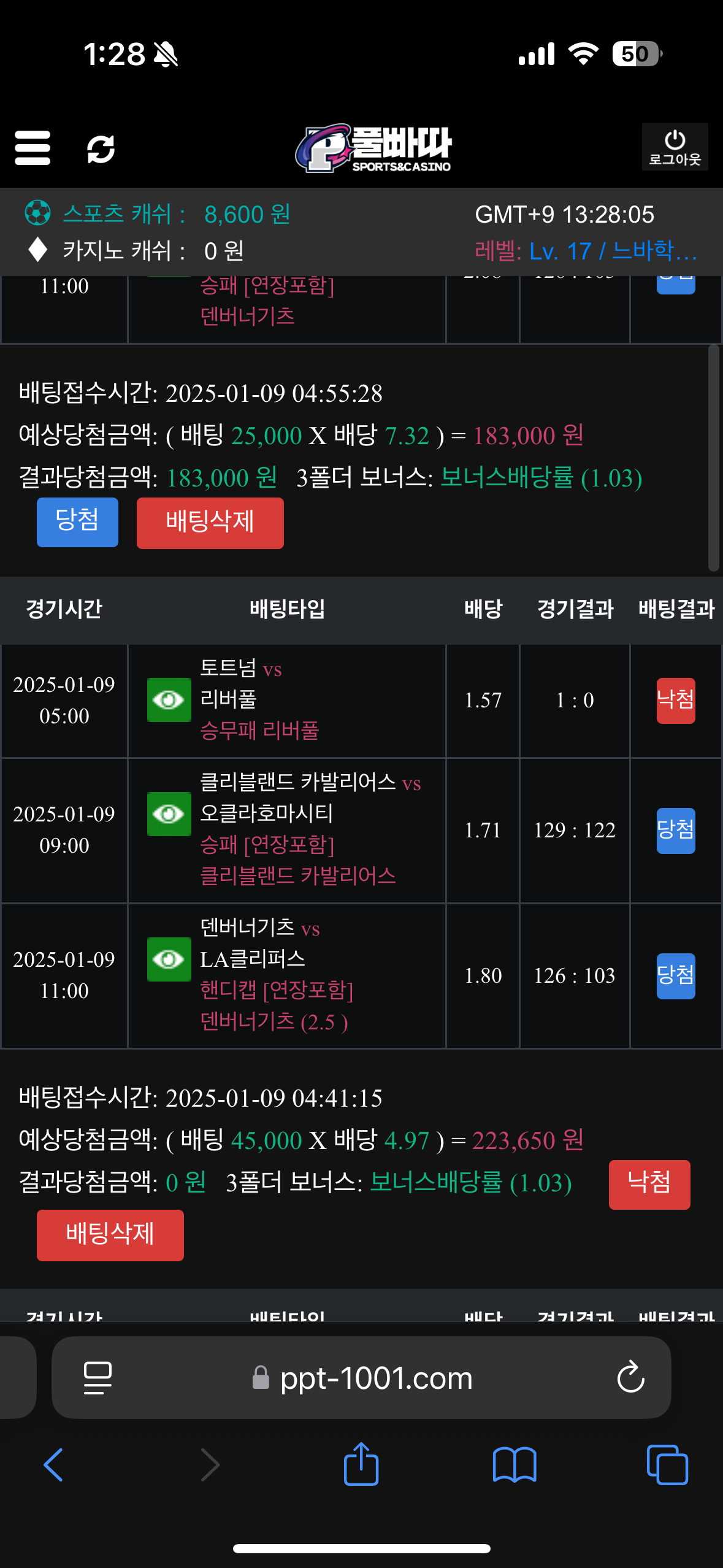
Task: Open the hamburger menu
Action: 33,148
